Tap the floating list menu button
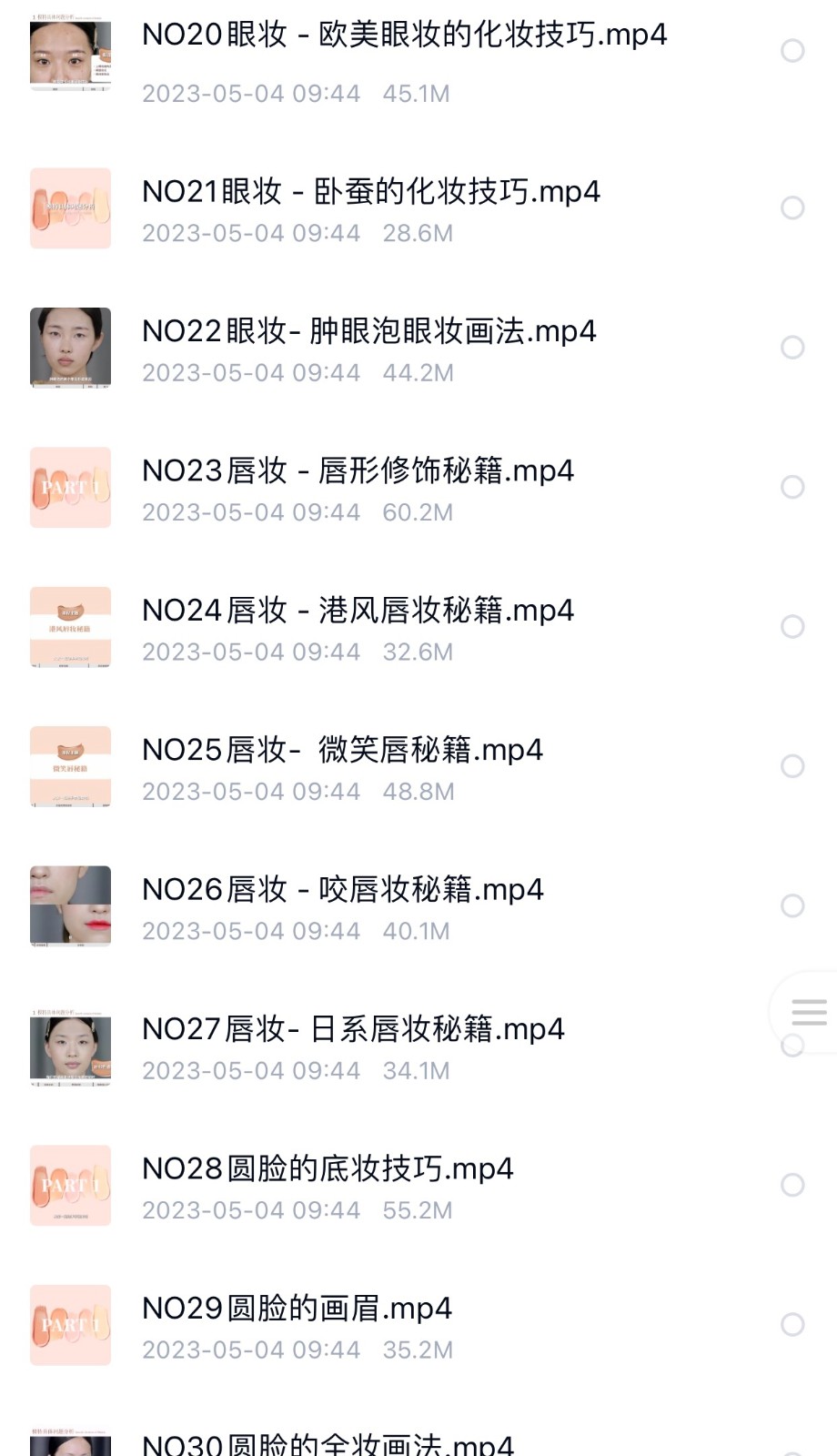 click(x=809, y=1012)
